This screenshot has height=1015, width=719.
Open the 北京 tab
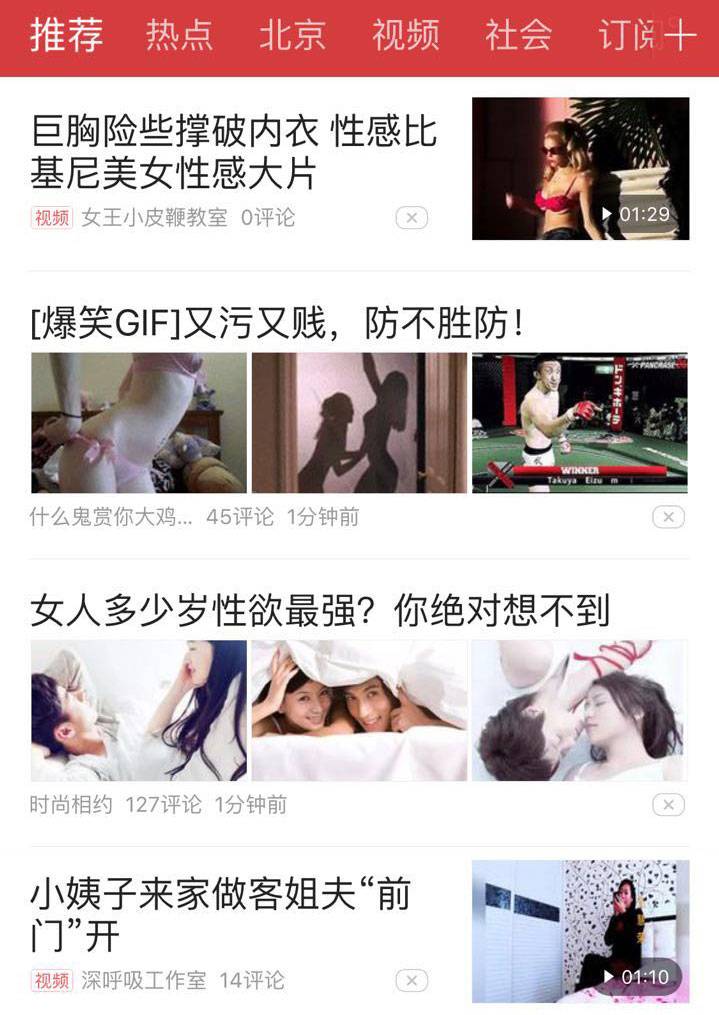pos(292,36)
